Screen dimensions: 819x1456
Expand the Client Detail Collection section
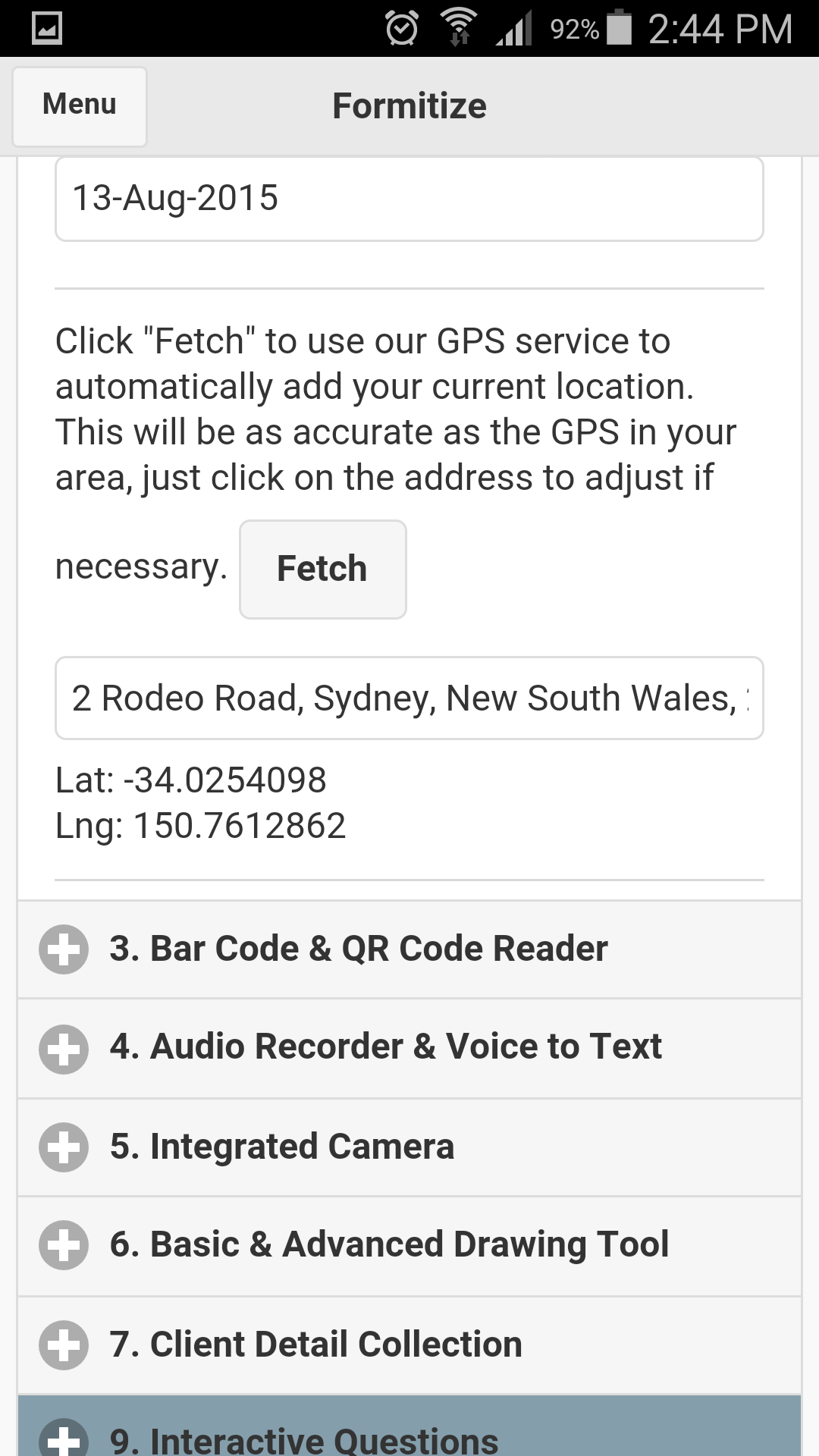(x=409, y=1345)
